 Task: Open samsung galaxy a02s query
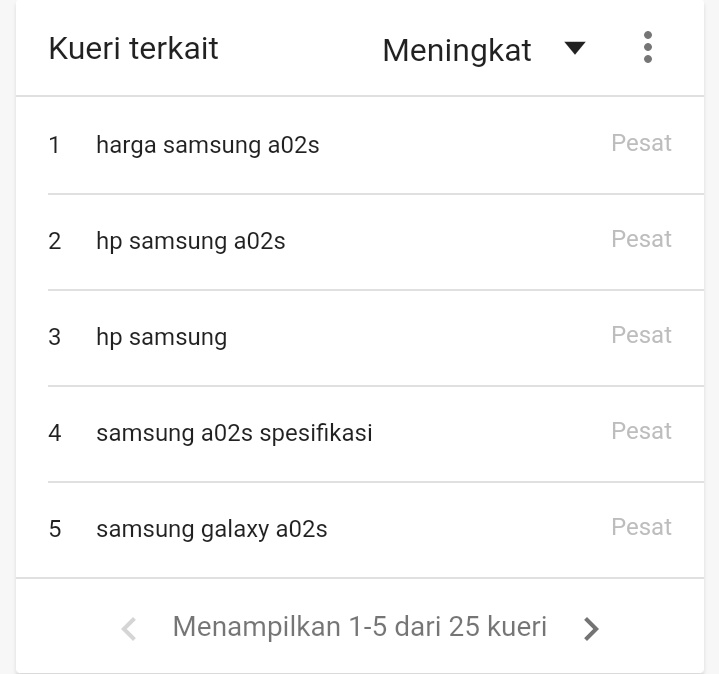(212, 529)
